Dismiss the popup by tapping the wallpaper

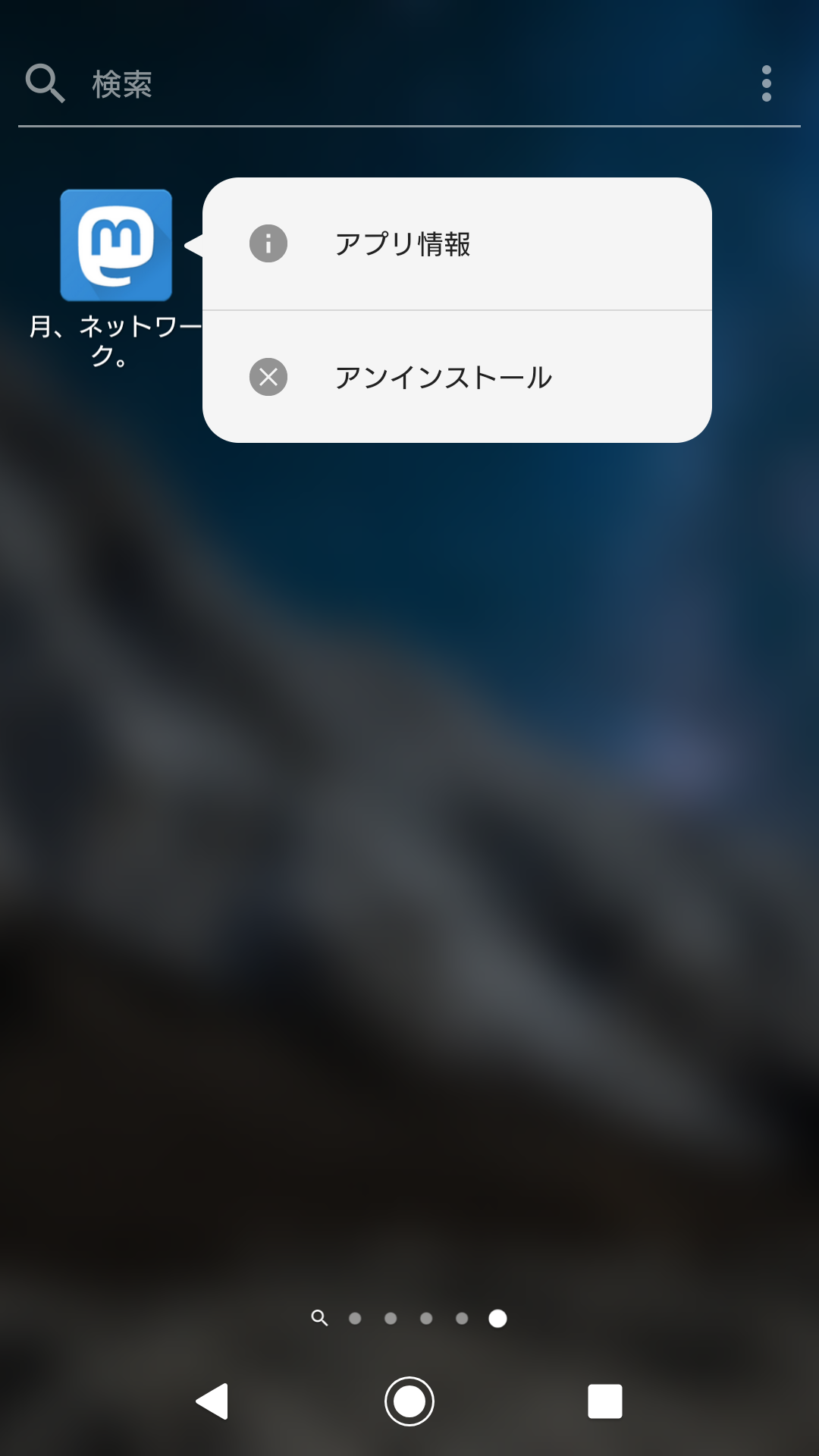point(409,834)
